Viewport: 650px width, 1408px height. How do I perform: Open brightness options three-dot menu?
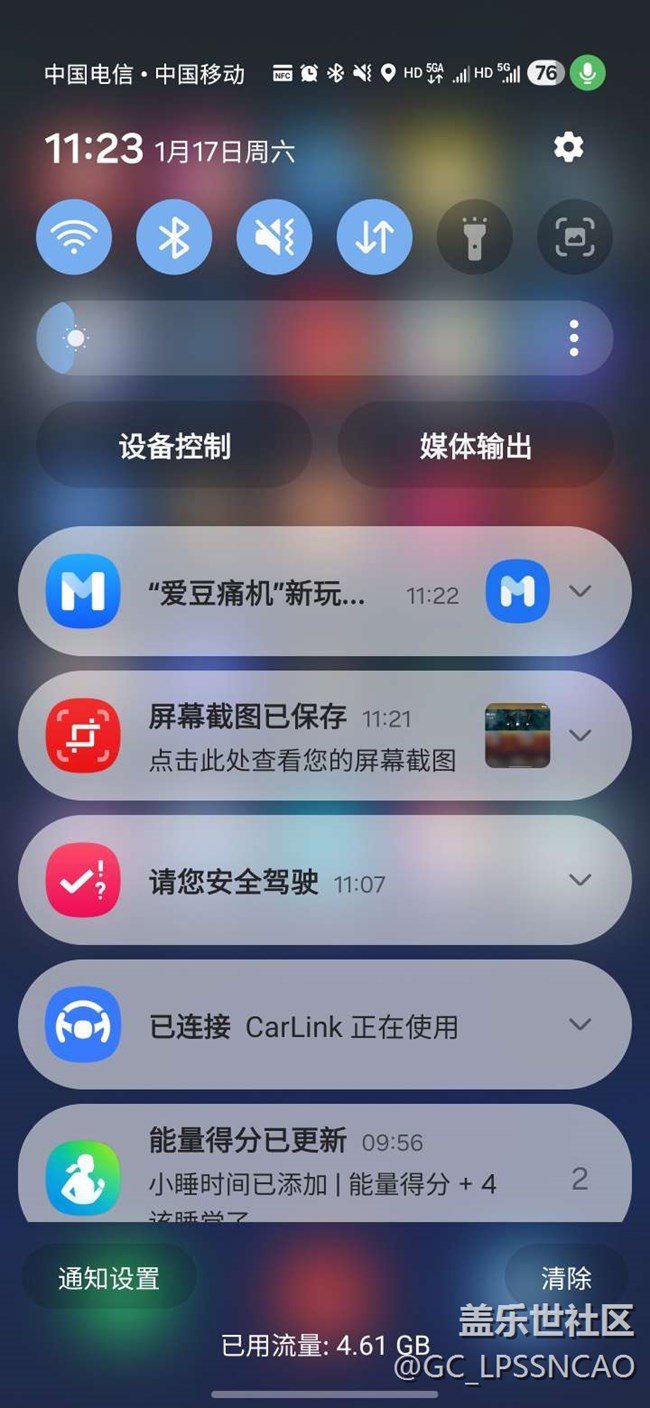573,338
